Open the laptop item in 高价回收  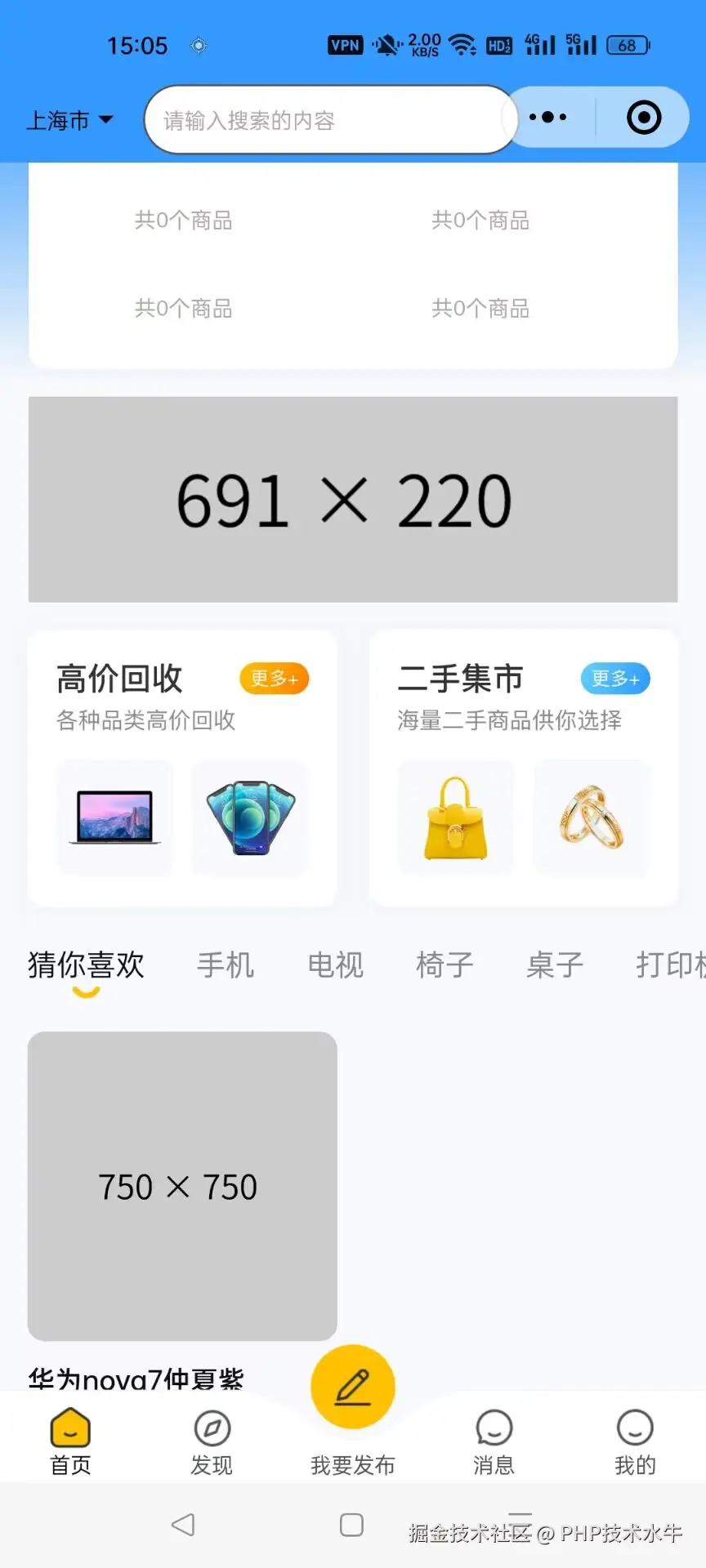coord(115,817)
